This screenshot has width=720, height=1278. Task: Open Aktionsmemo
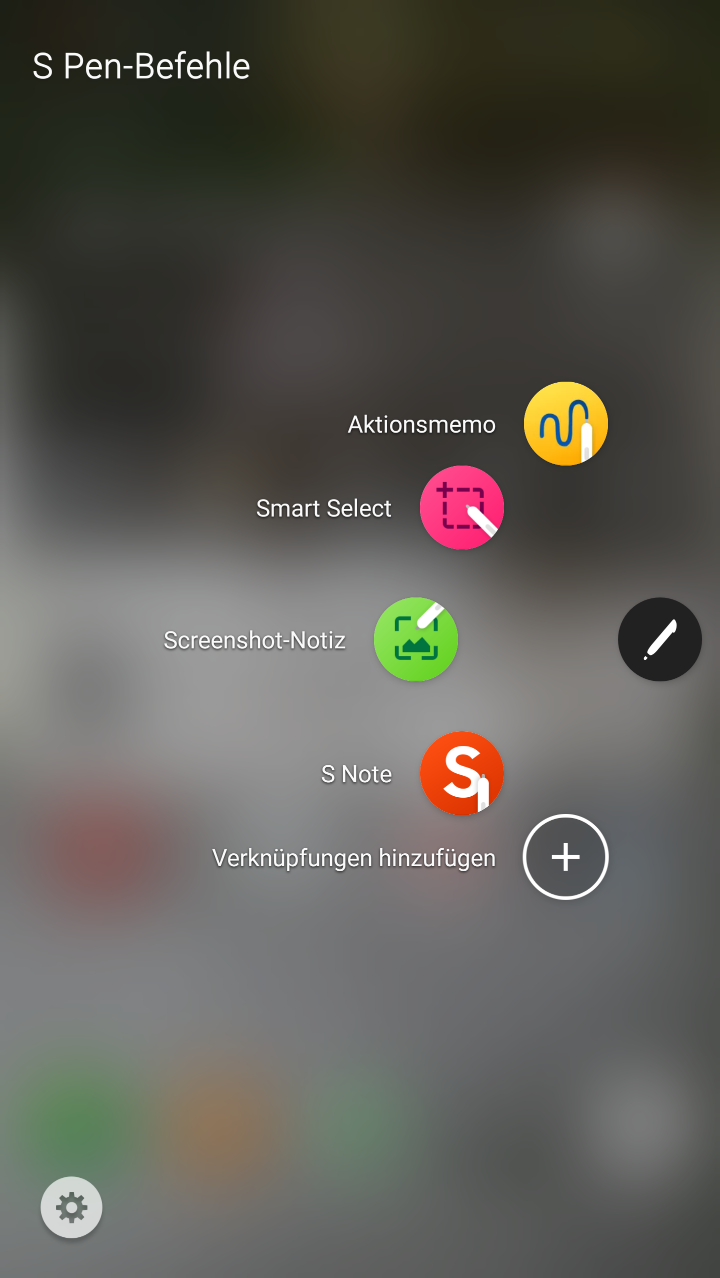tap(565, 424)
